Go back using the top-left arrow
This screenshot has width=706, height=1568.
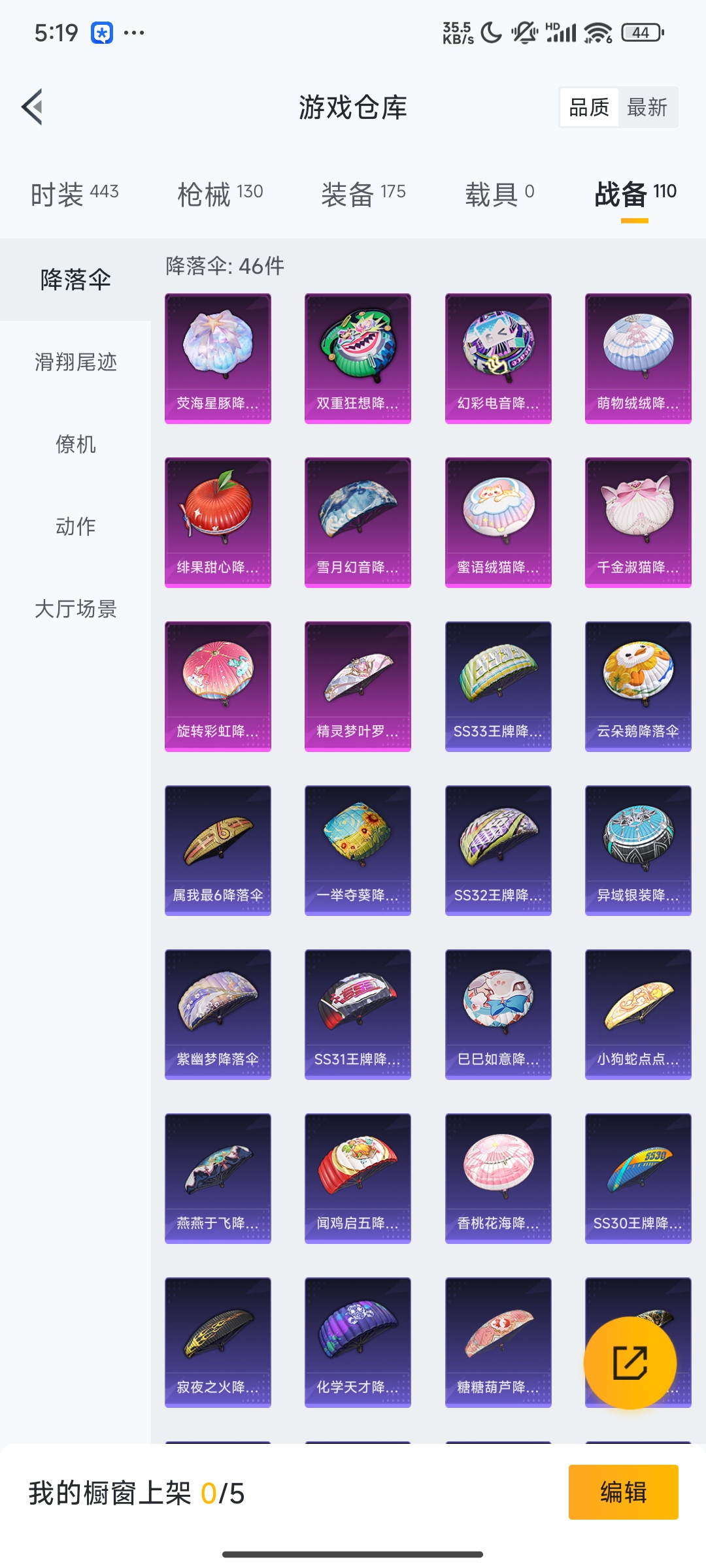[33, 106]
